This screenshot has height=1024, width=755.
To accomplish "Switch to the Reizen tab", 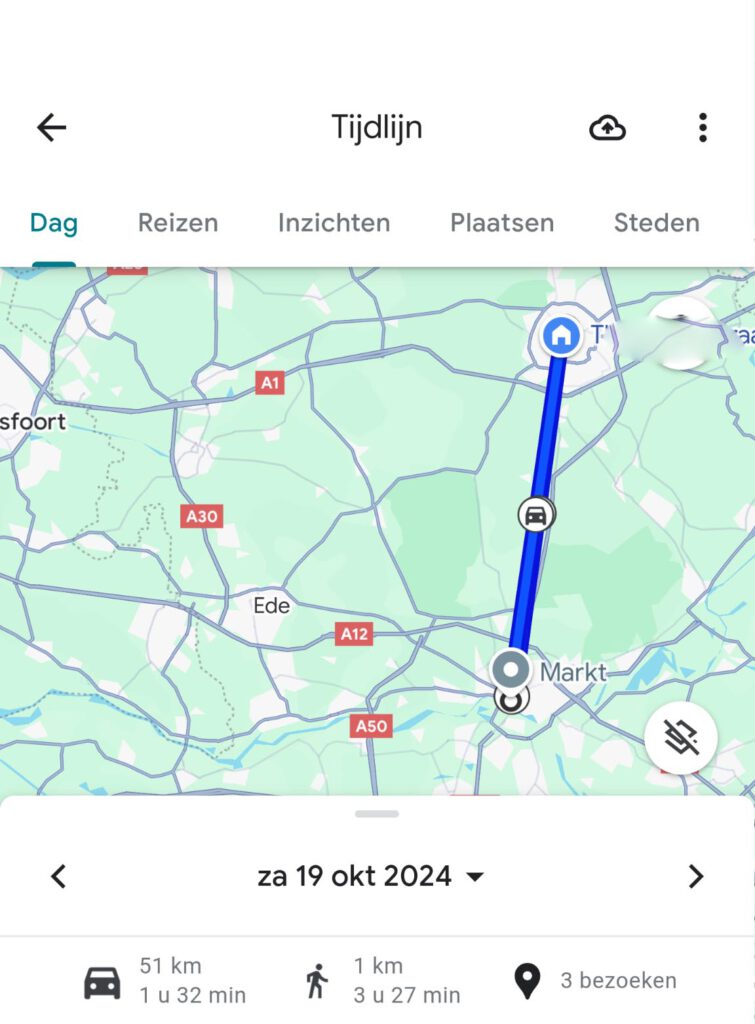I will pyautogui.click(x=178, y=223).
